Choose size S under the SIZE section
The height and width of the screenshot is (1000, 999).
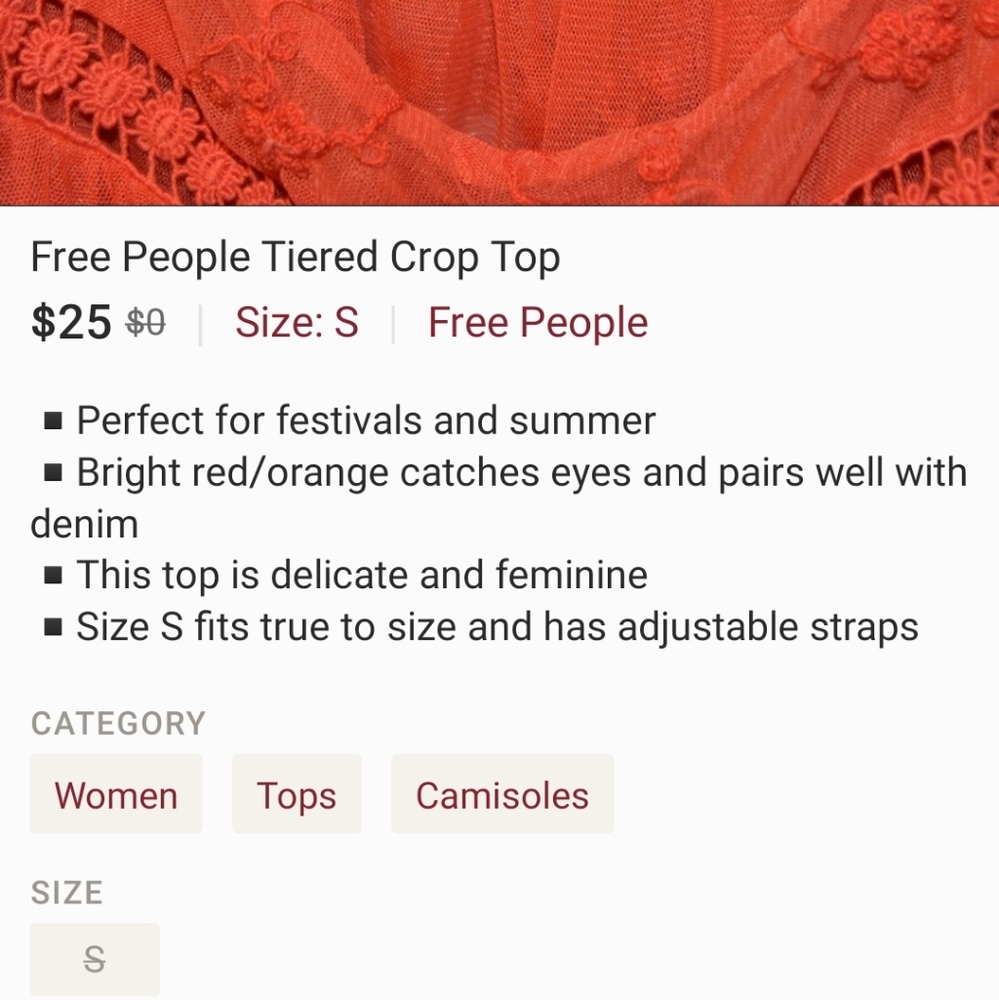(x=94, y=958)
